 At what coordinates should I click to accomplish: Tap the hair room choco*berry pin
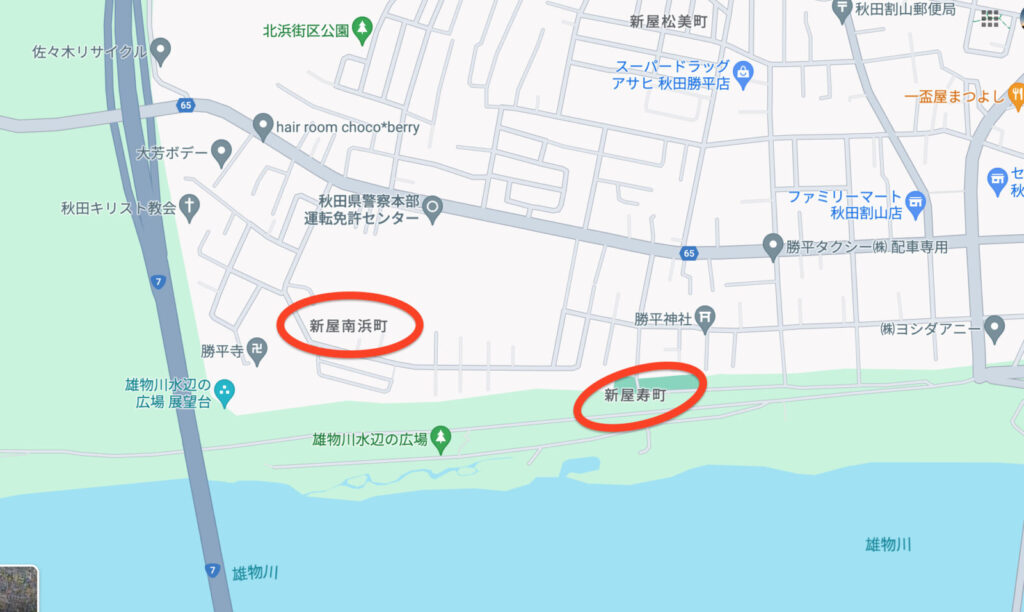click(263, 127)
